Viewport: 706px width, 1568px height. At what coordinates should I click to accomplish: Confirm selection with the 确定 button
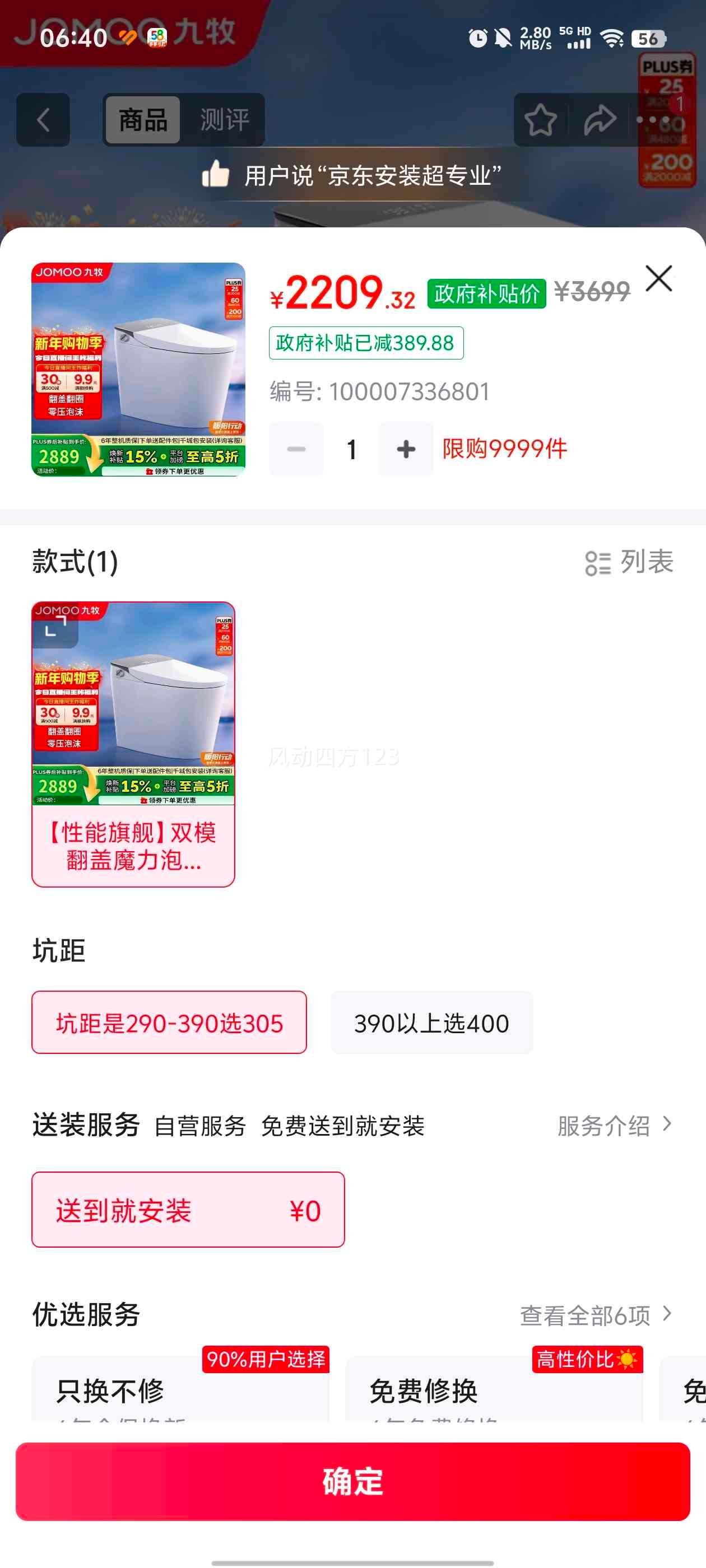click(352, 1483)
